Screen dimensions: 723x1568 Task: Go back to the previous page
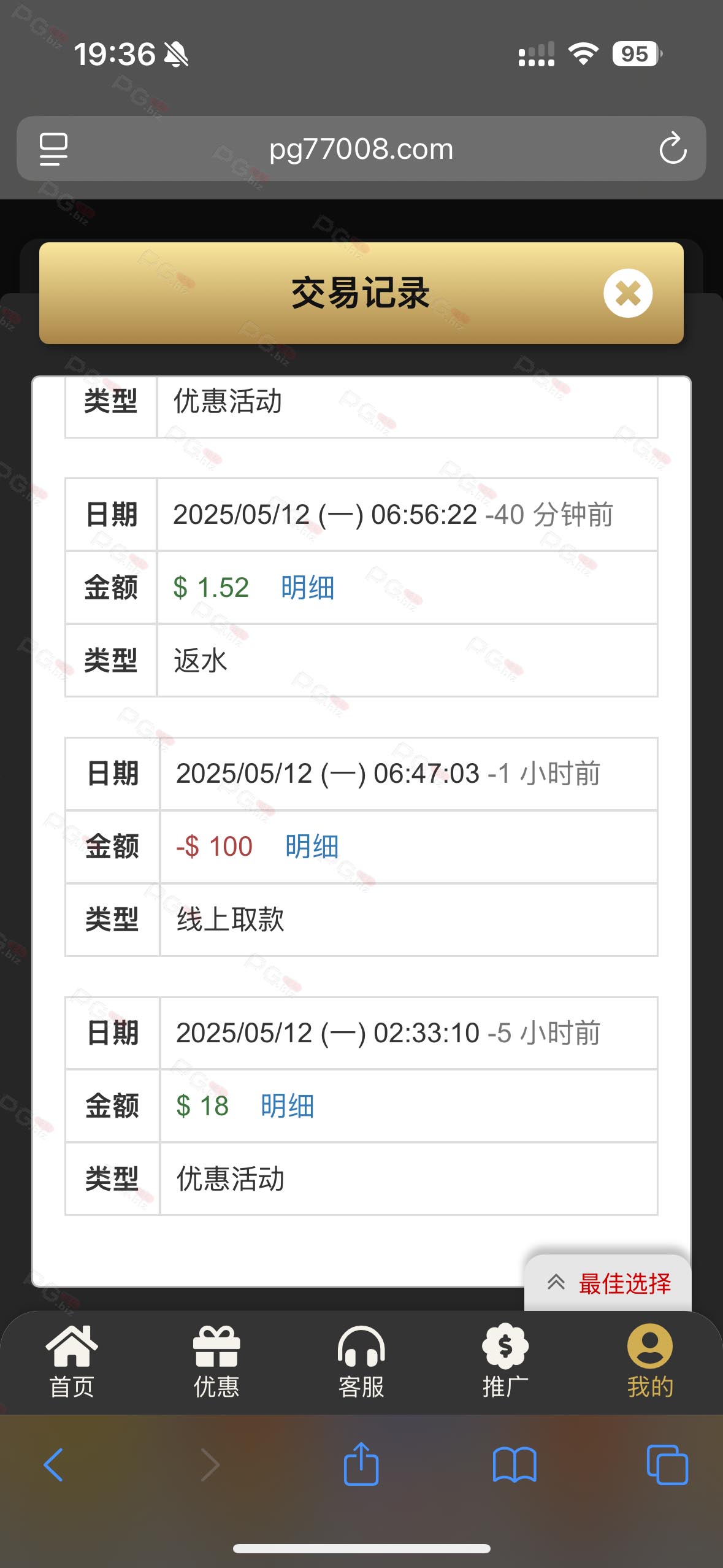(53, 1465)
